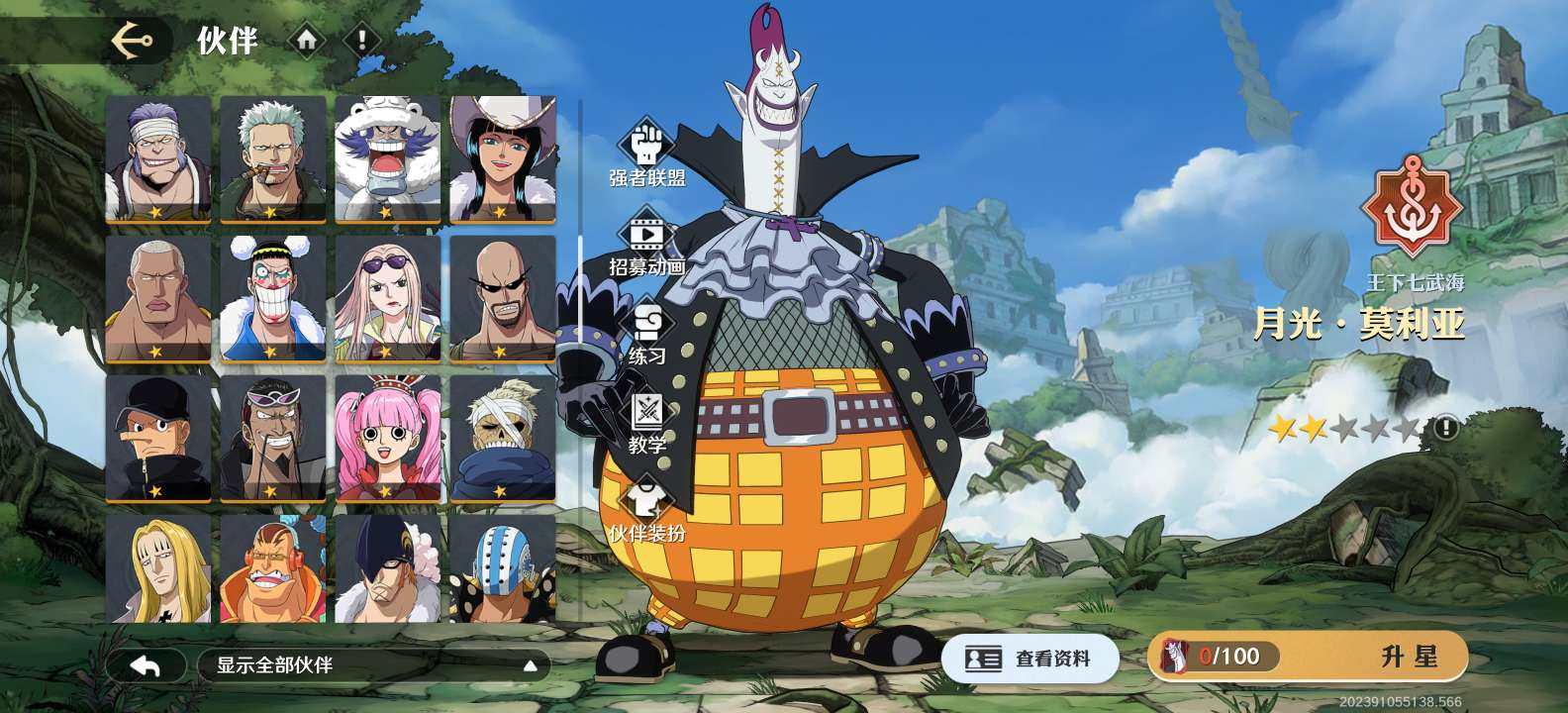The width and height of the screenshot is (1568, 713).
Task: Choose the long blonde haired man portrait
Action: pyautogui.click(x=157, y=568)
